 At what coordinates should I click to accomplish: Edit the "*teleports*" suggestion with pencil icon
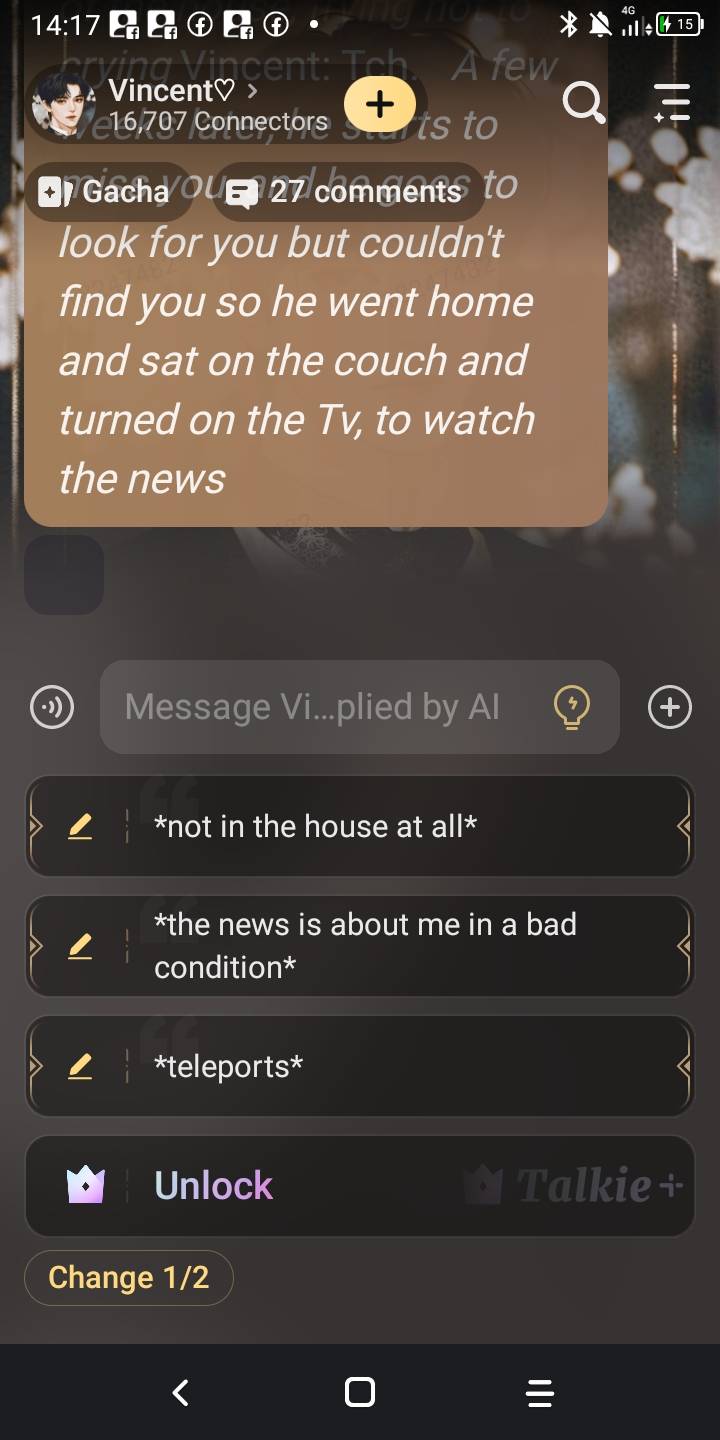coord(80,1066)
